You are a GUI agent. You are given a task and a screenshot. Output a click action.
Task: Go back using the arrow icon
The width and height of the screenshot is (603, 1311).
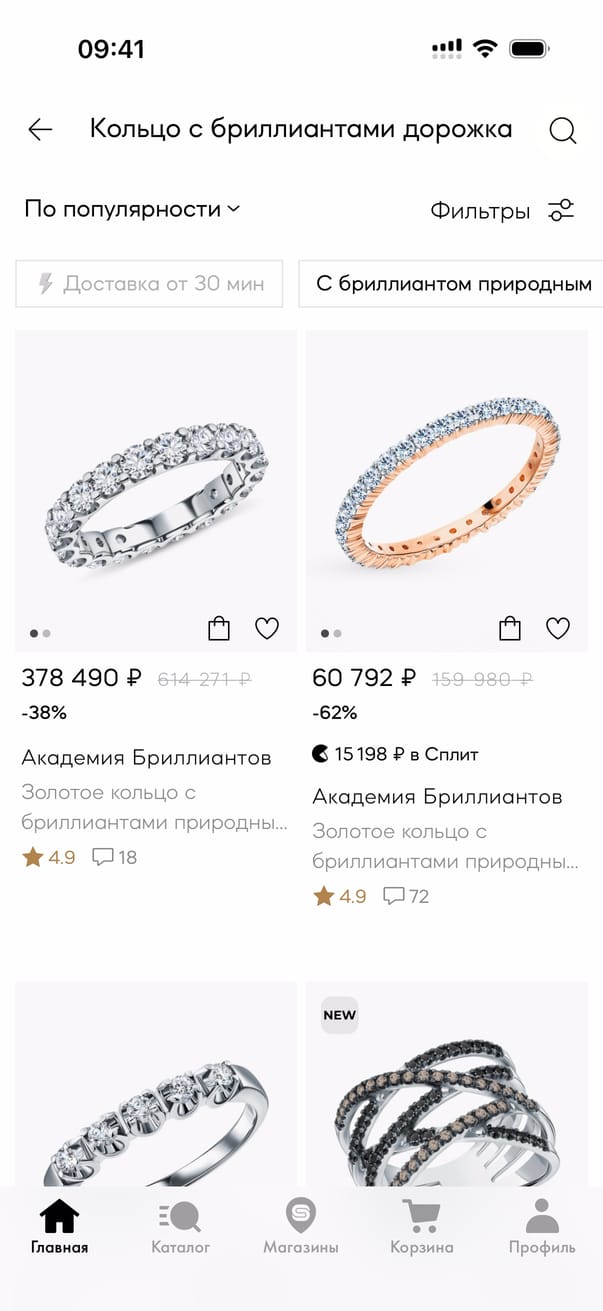pos(40,129)
